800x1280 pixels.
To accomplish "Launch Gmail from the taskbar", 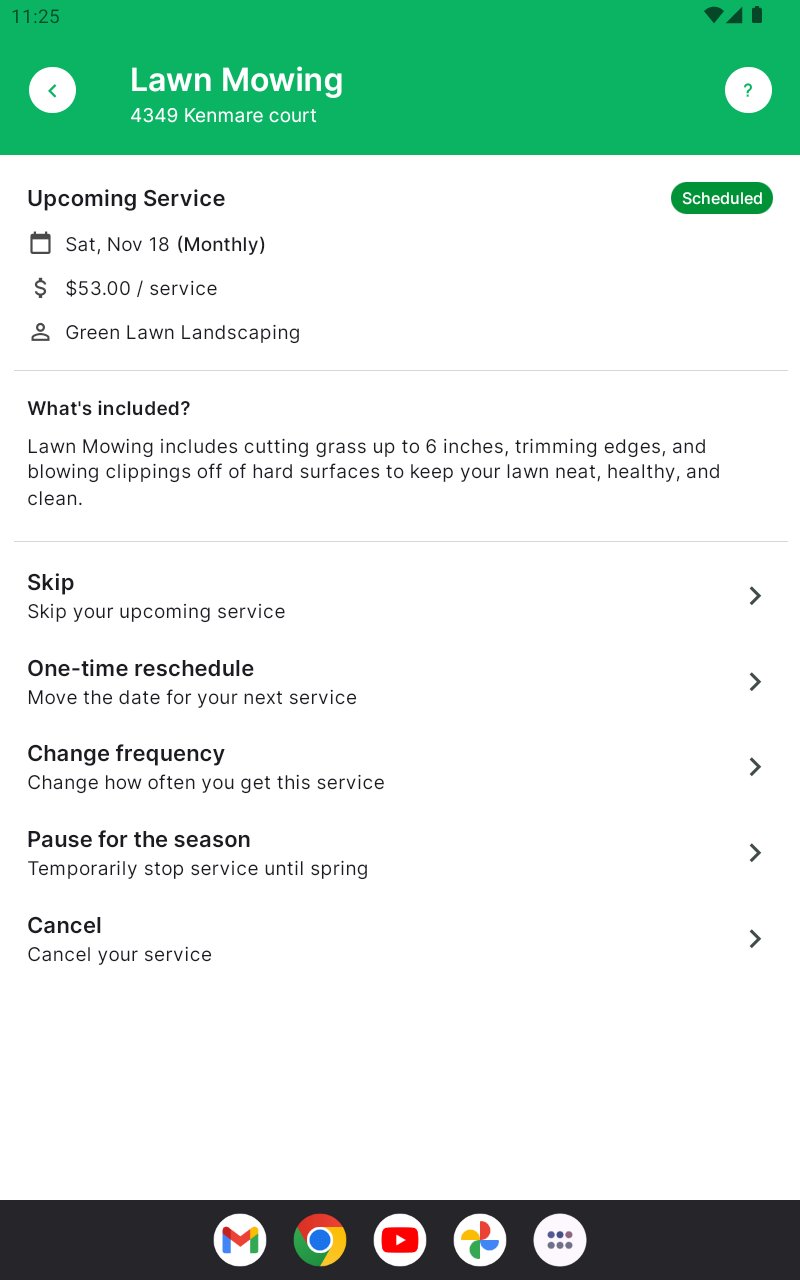I will (240, 1240).
